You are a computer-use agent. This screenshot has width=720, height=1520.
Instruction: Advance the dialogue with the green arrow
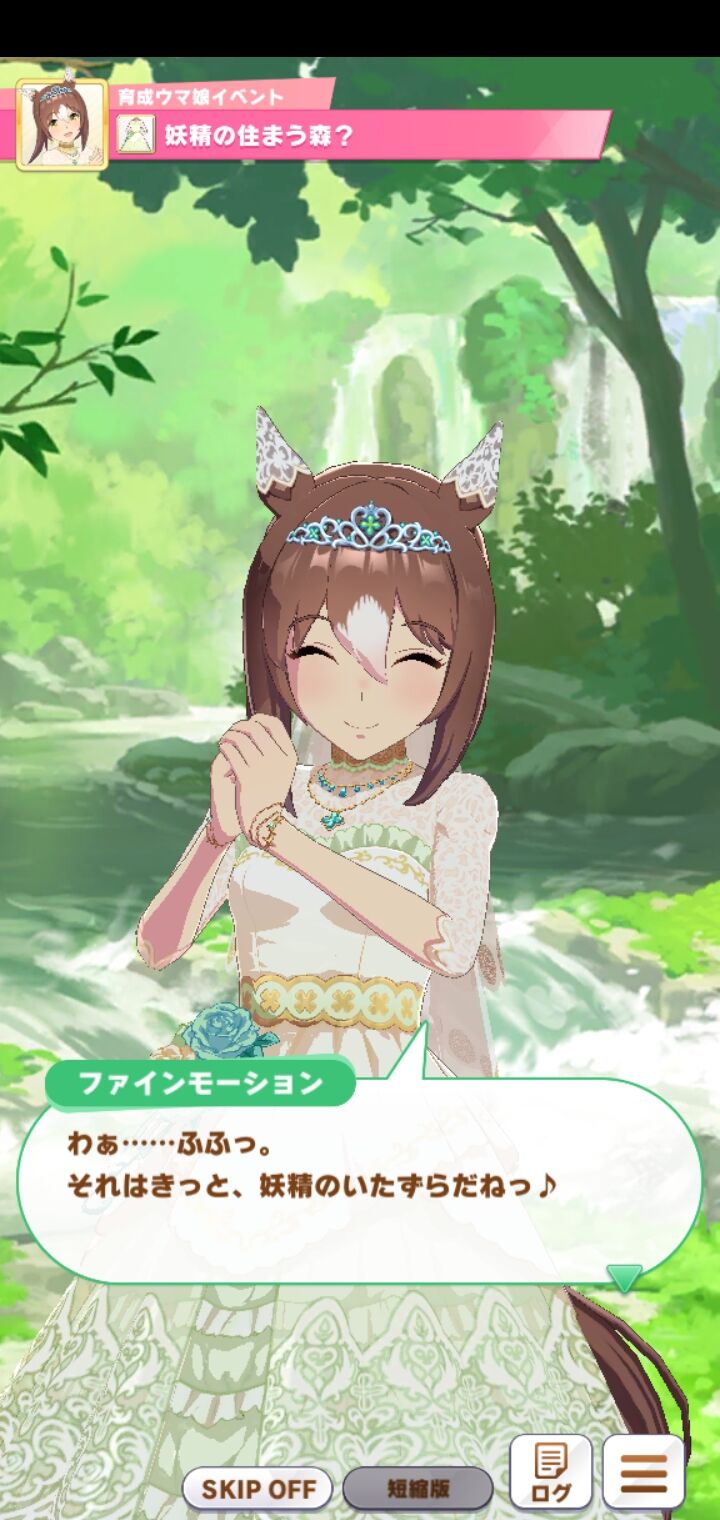(x=625, y=1277)
